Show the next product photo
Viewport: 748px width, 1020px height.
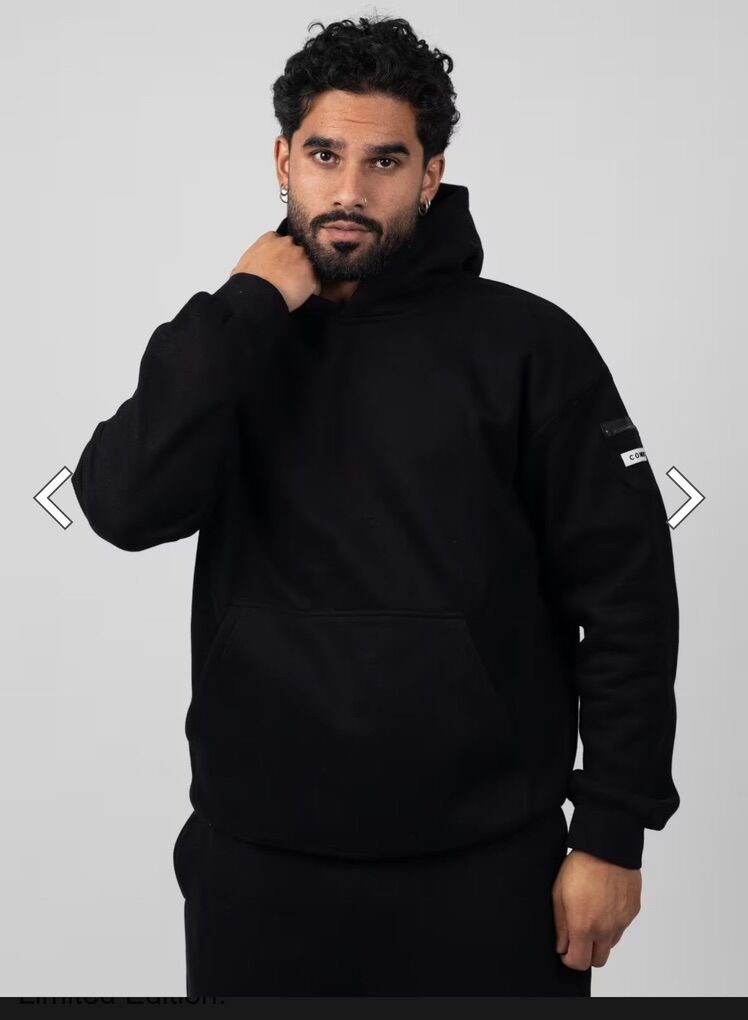click(x=686, y=497)
